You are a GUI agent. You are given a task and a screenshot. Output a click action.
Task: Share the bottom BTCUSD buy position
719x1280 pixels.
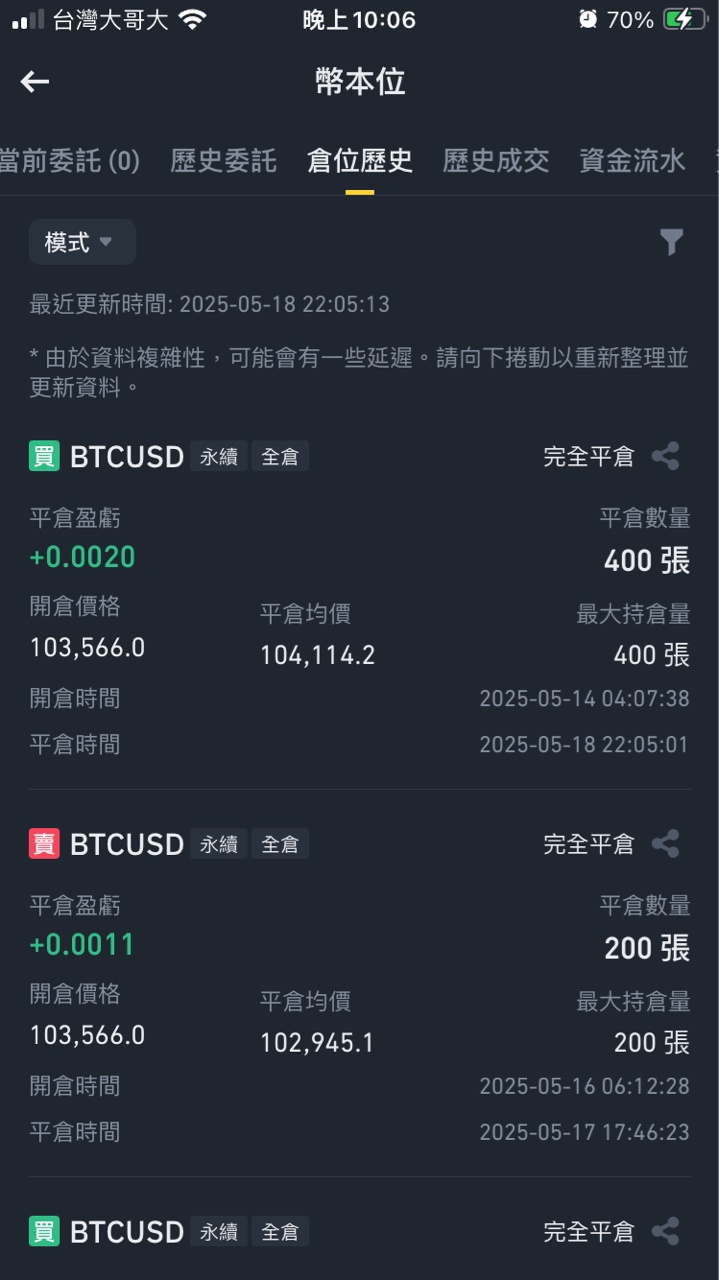(x=666, y=1231)
